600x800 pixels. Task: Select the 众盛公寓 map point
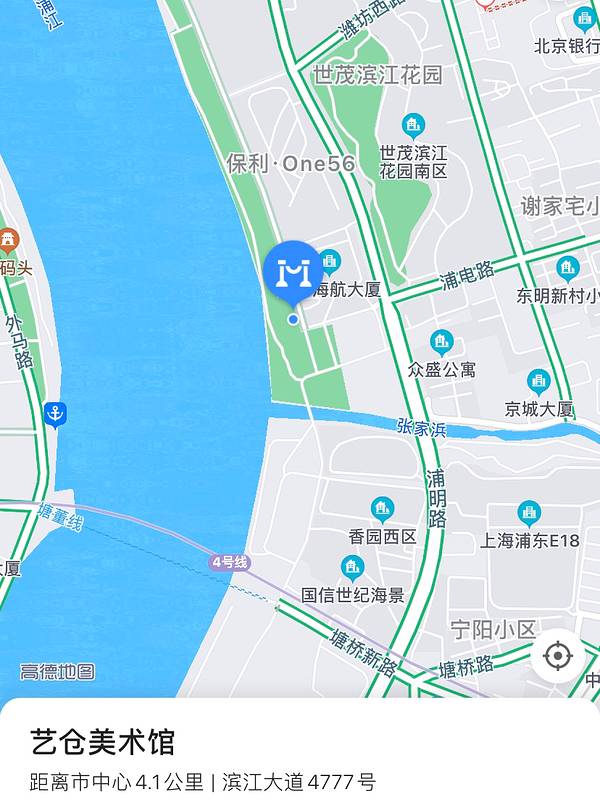(x=441, y=343)
